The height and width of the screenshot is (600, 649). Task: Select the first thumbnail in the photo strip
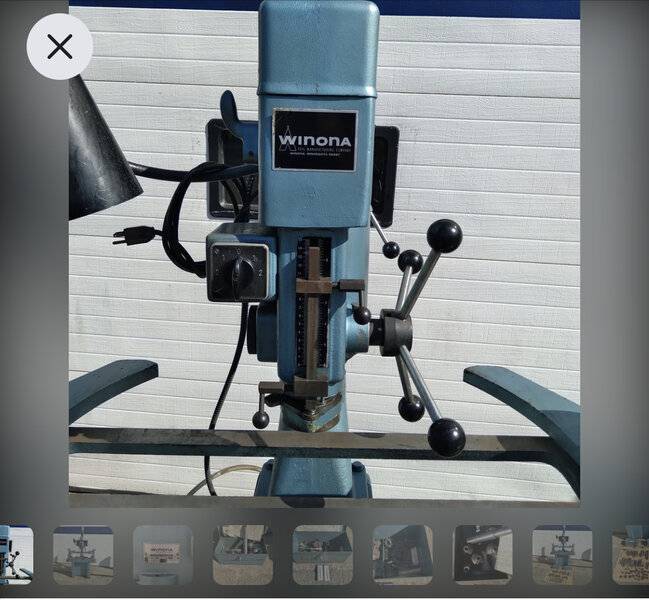coord(15,555)
